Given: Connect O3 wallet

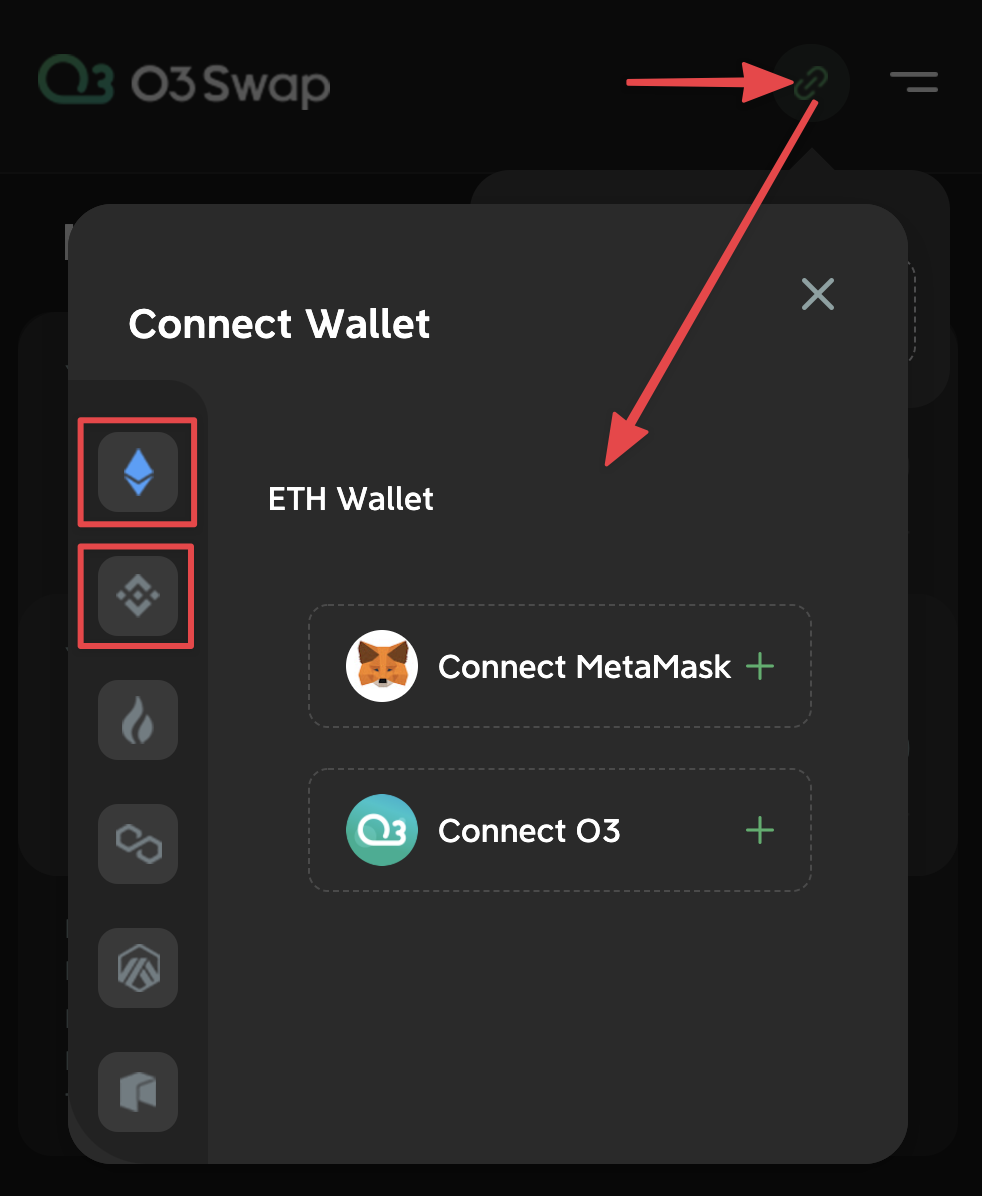Looking at the screenshot, I should [559, 830].
